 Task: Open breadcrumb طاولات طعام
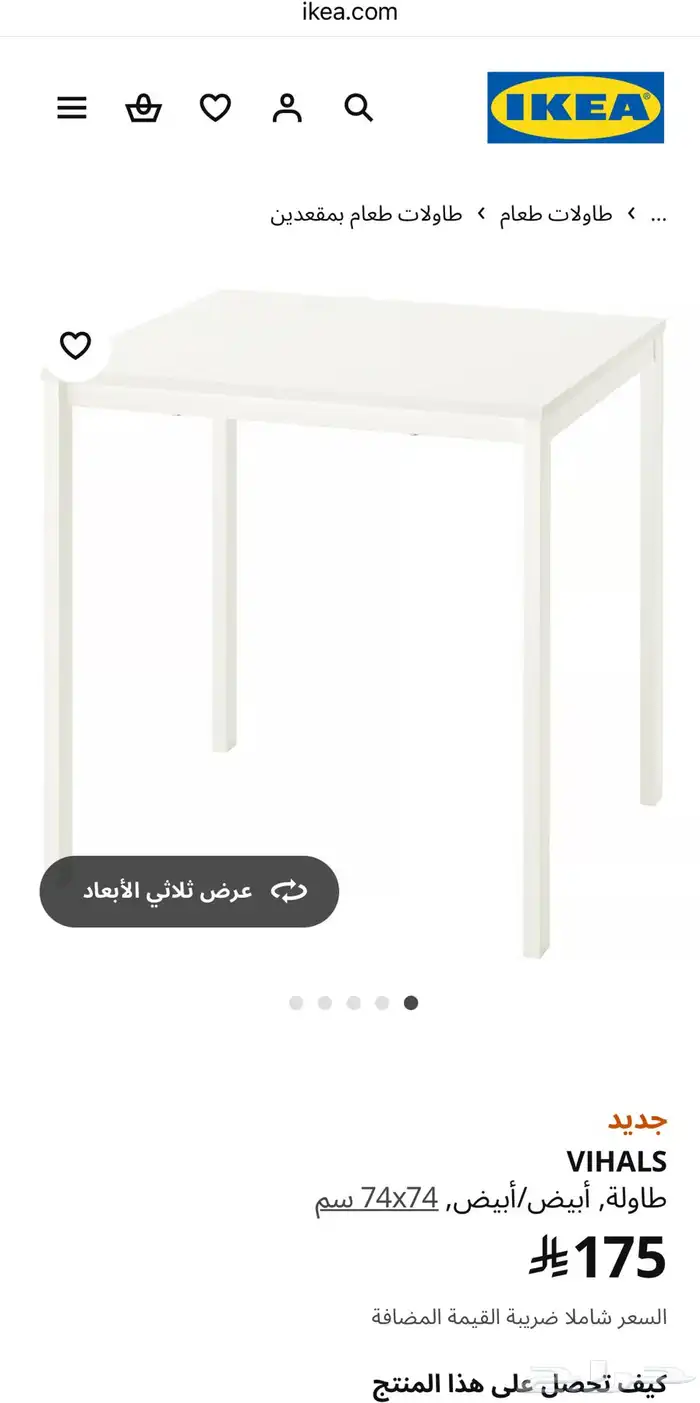556,215
